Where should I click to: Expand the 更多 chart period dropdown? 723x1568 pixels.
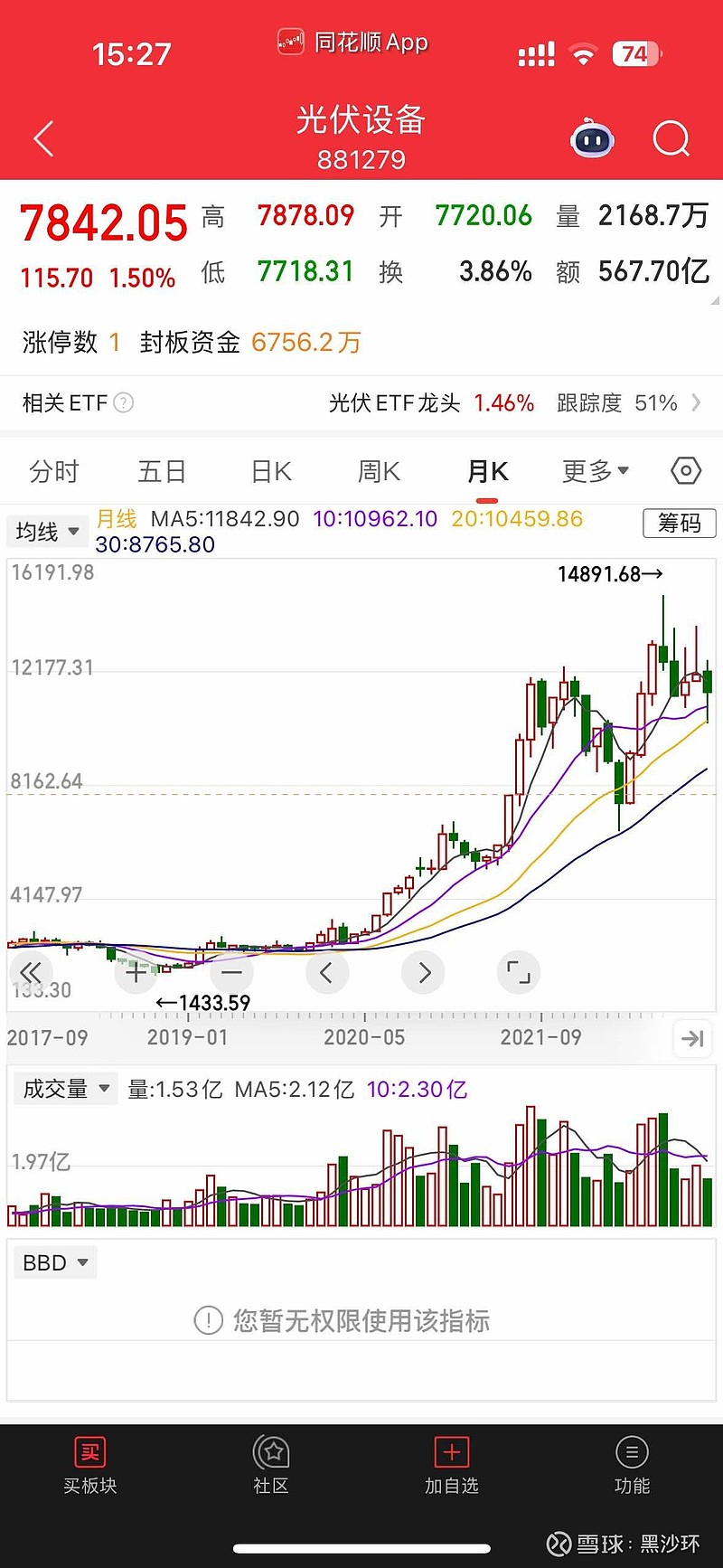coord(596,471)
